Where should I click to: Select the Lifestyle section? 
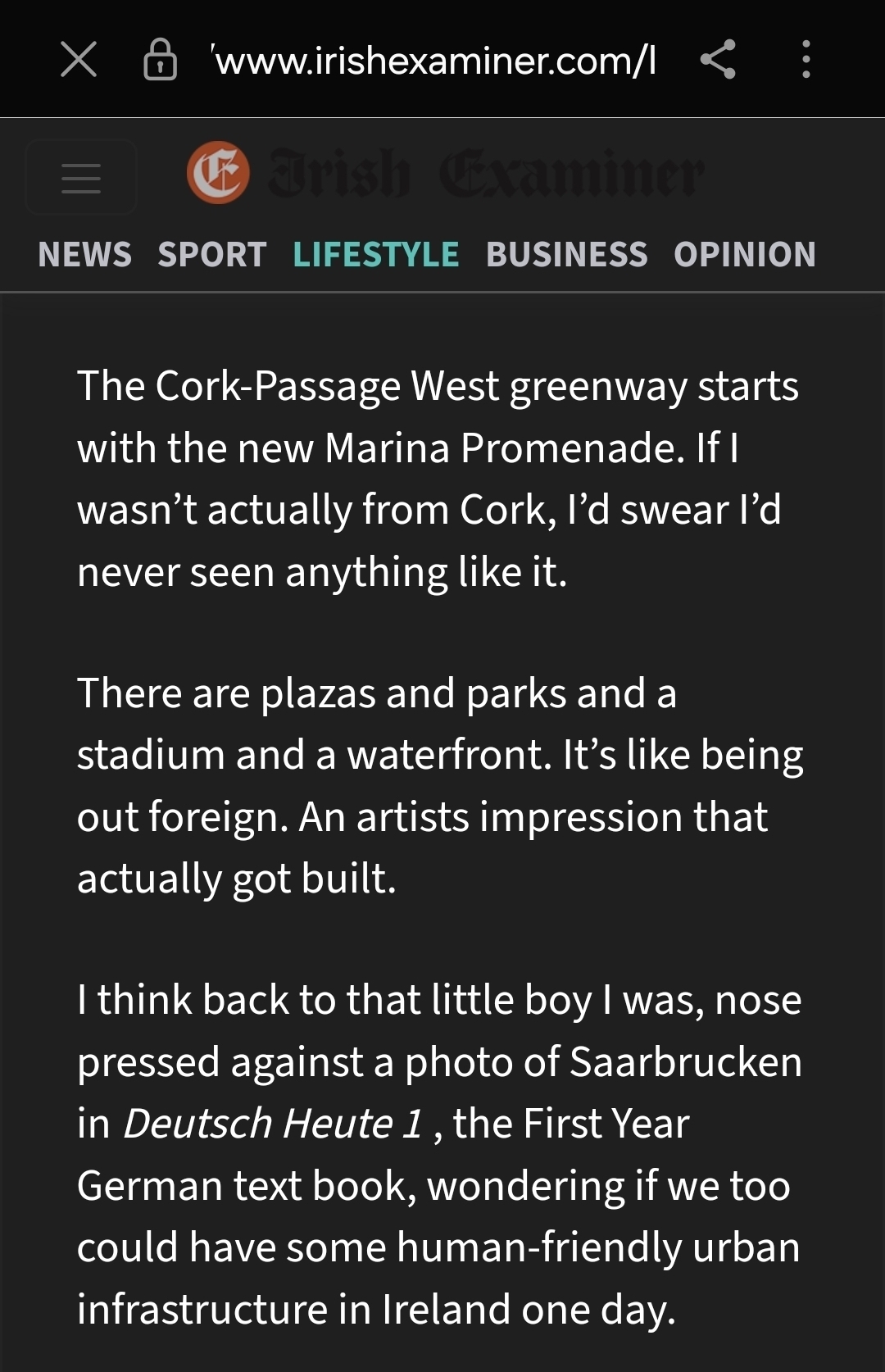click(376, 255)
